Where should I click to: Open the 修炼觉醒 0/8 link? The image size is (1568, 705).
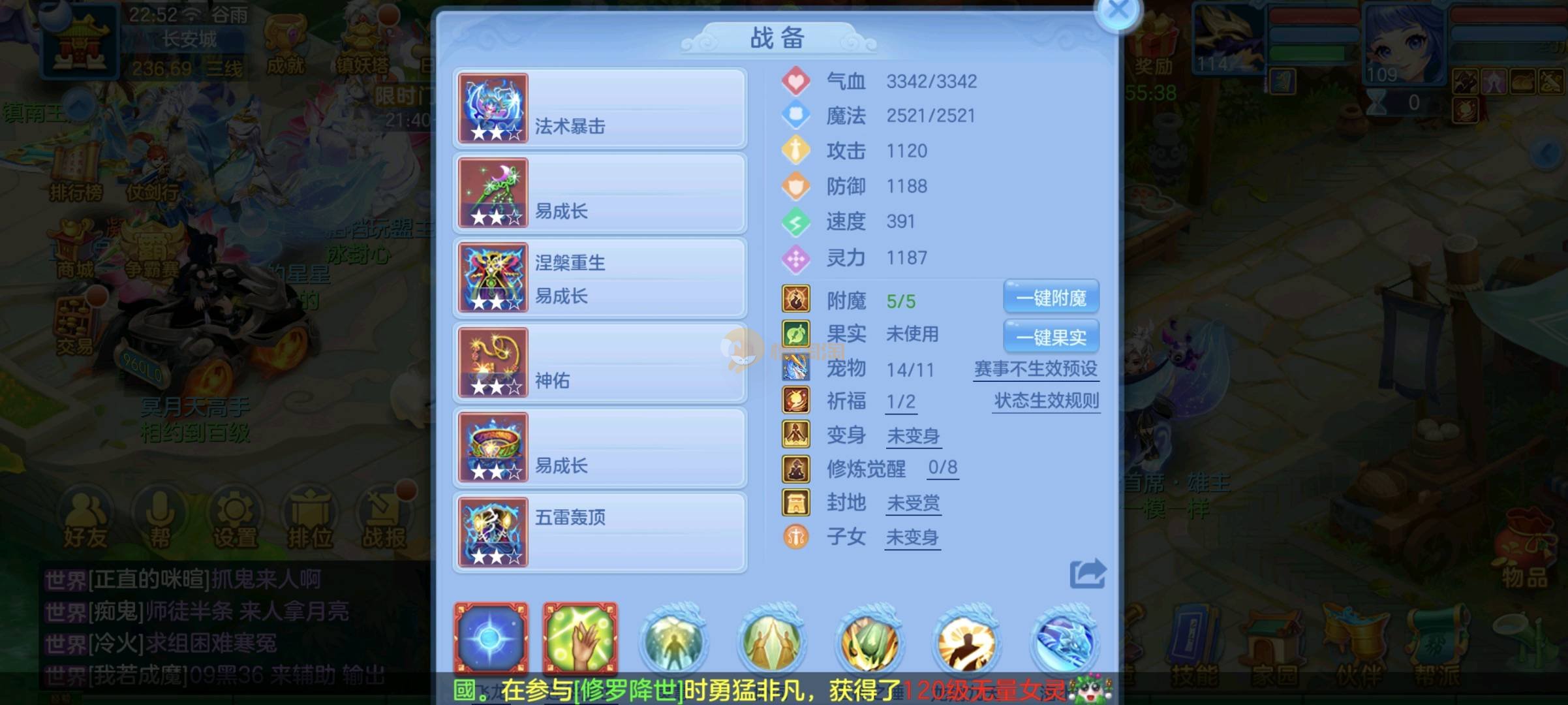(942, 468)
